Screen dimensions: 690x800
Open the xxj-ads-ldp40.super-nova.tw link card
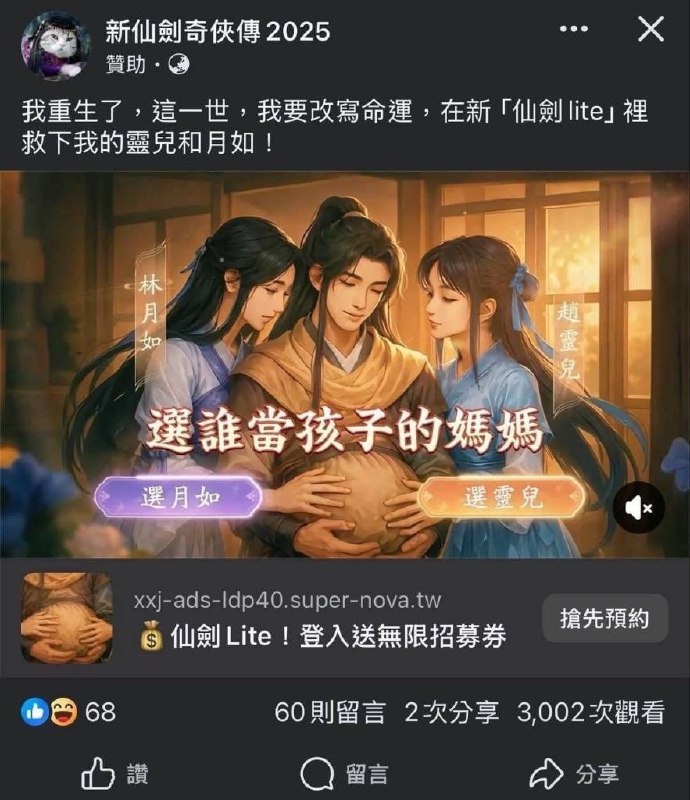point(300,618)
